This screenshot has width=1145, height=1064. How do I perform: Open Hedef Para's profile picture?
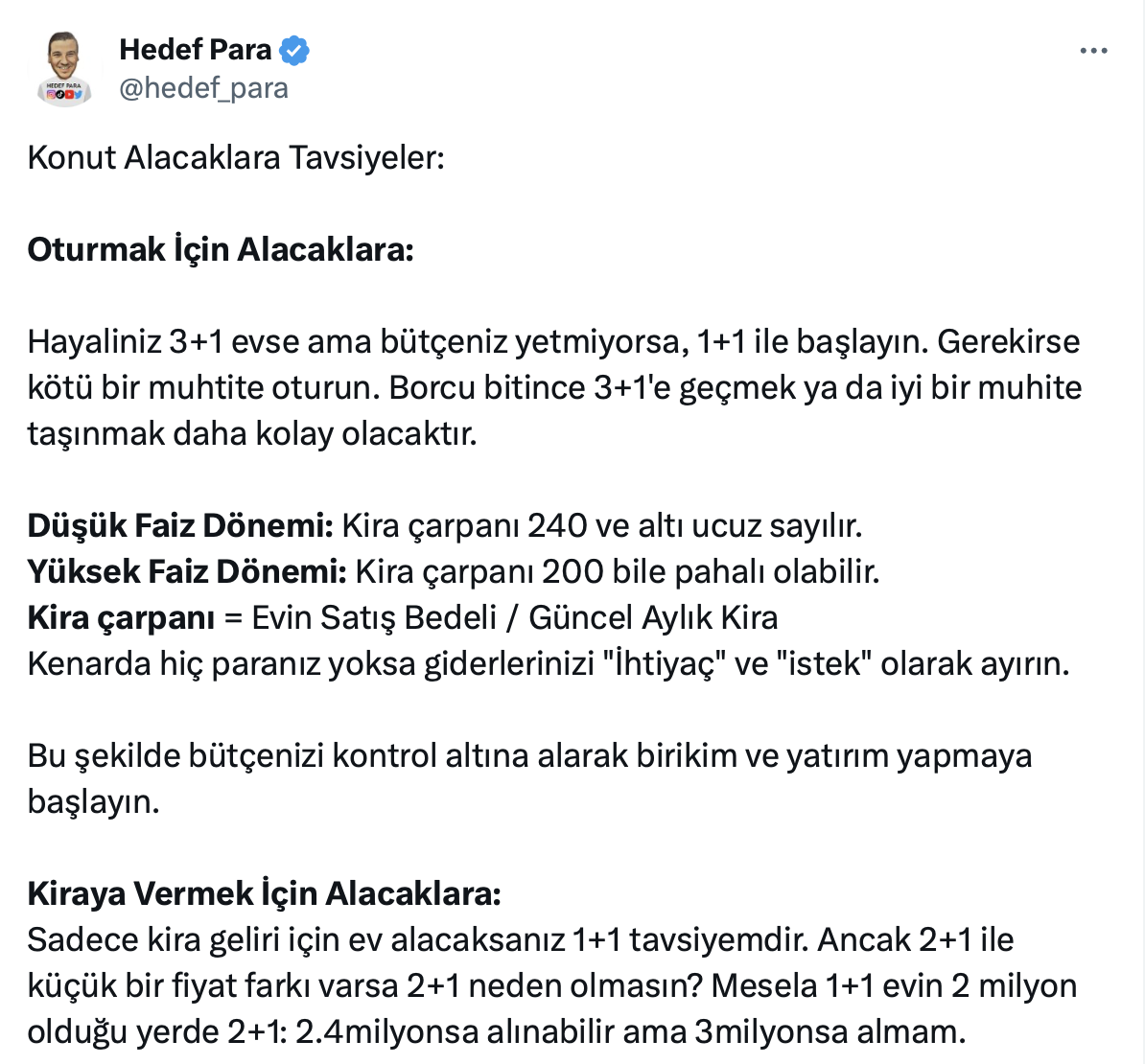pos(65,69)
